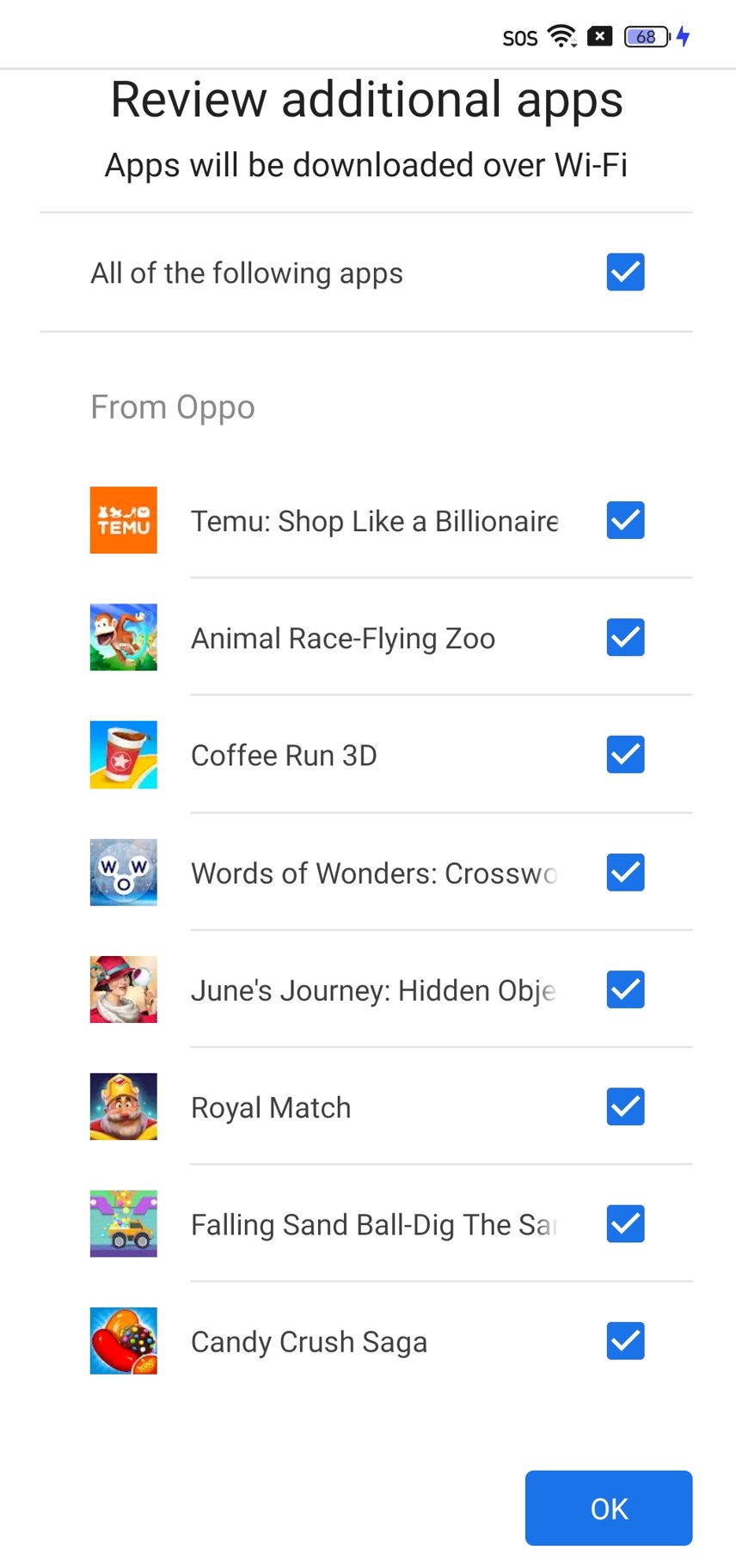Uncheck All of the following apps
736x1568 pixels.
[x=625, y=273]
